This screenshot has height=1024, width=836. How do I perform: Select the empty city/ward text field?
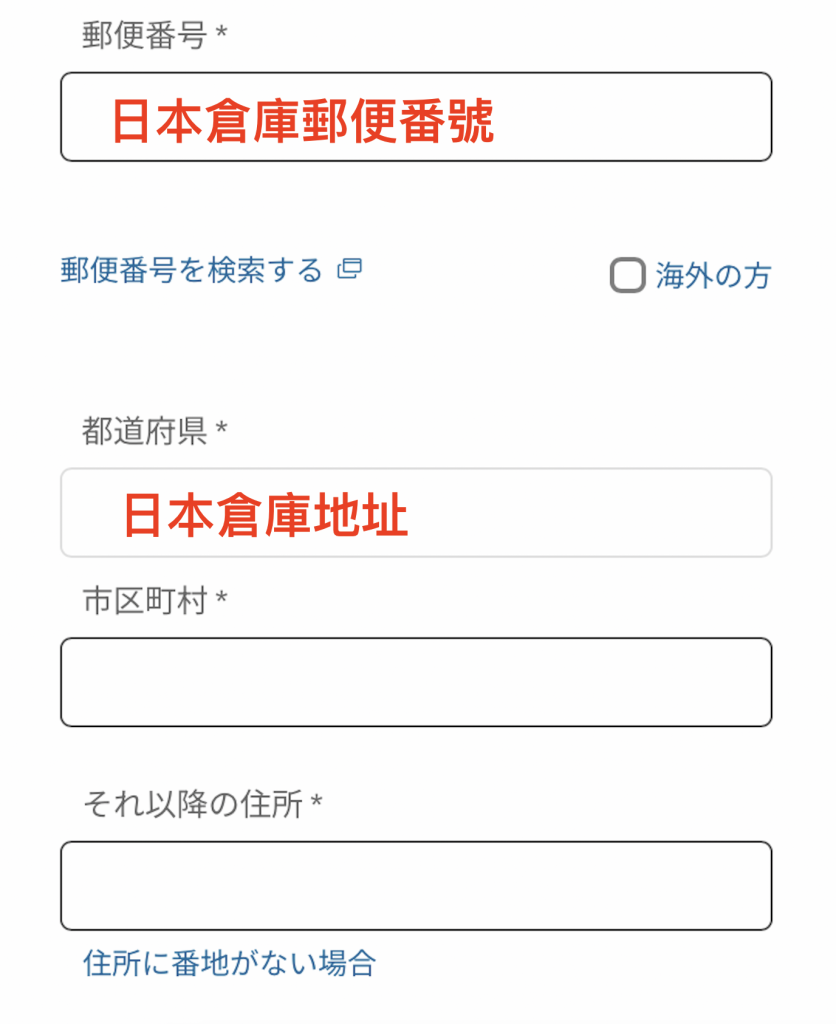coord(416,680)
